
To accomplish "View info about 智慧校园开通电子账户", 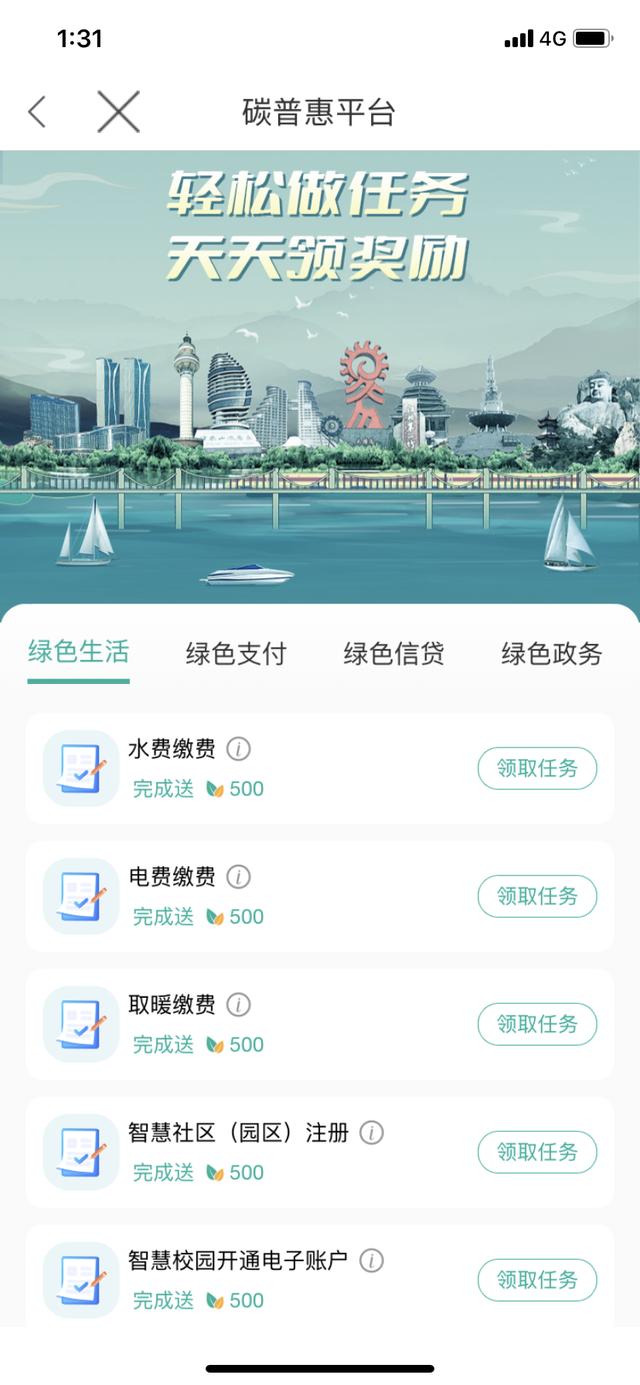I will click(371, 1261).
